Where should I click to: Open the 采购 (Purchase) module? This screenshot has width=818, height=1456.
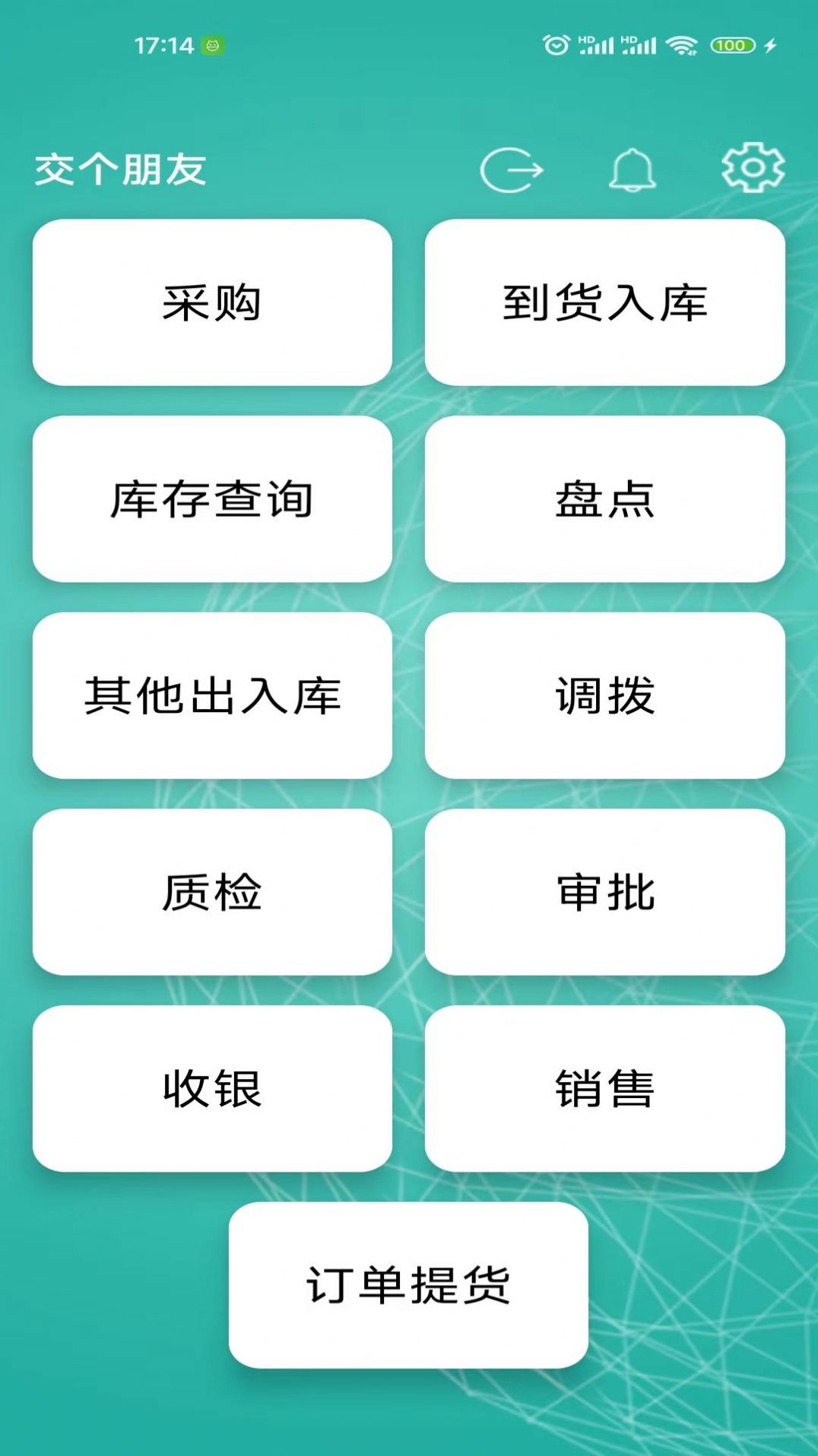212,301
